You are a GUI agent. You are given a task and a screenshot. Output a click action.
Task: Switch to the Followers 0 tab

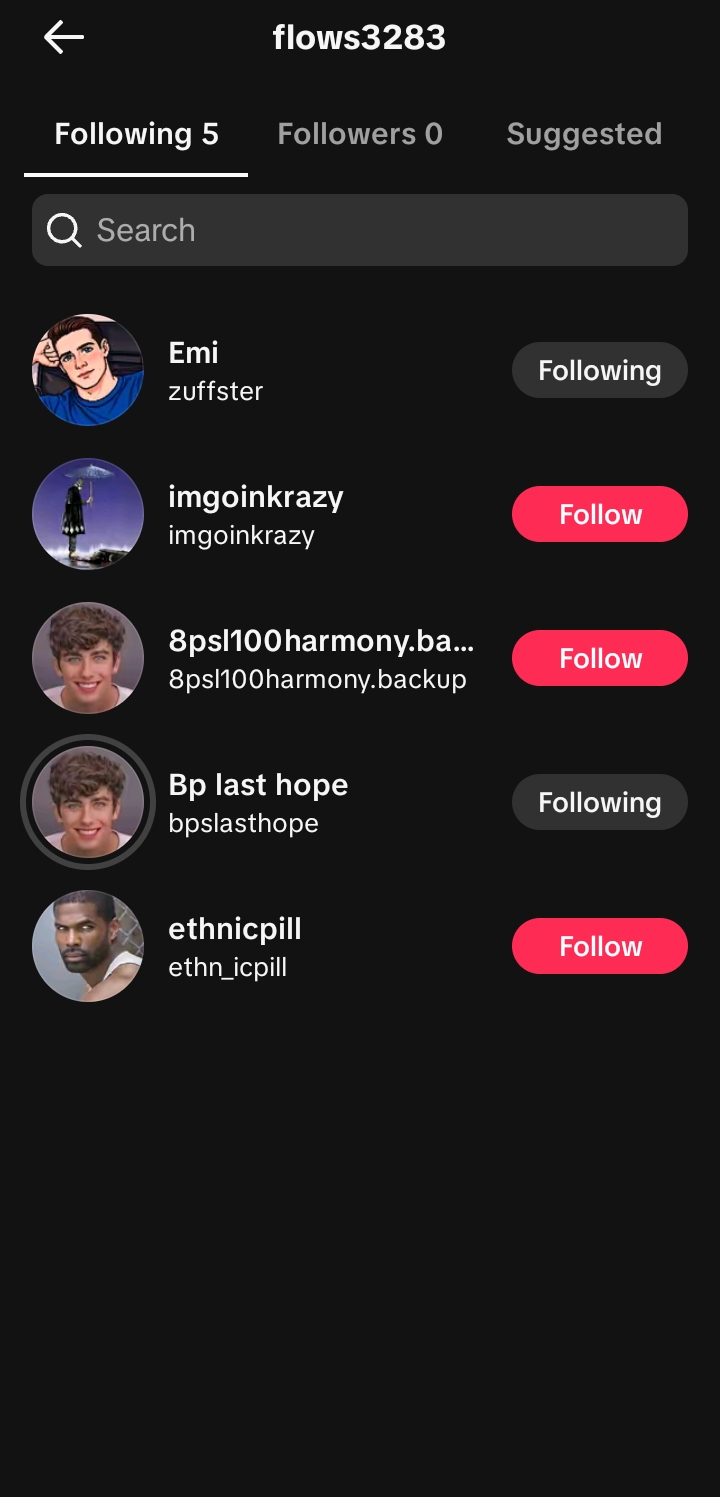pos(360,134)
